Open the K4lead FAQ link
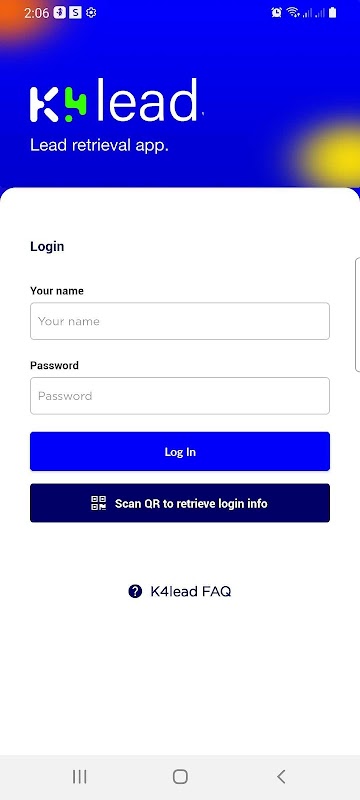Image resolution: width=360 pixels, height=800 pixels. click(x=180, y=591)
